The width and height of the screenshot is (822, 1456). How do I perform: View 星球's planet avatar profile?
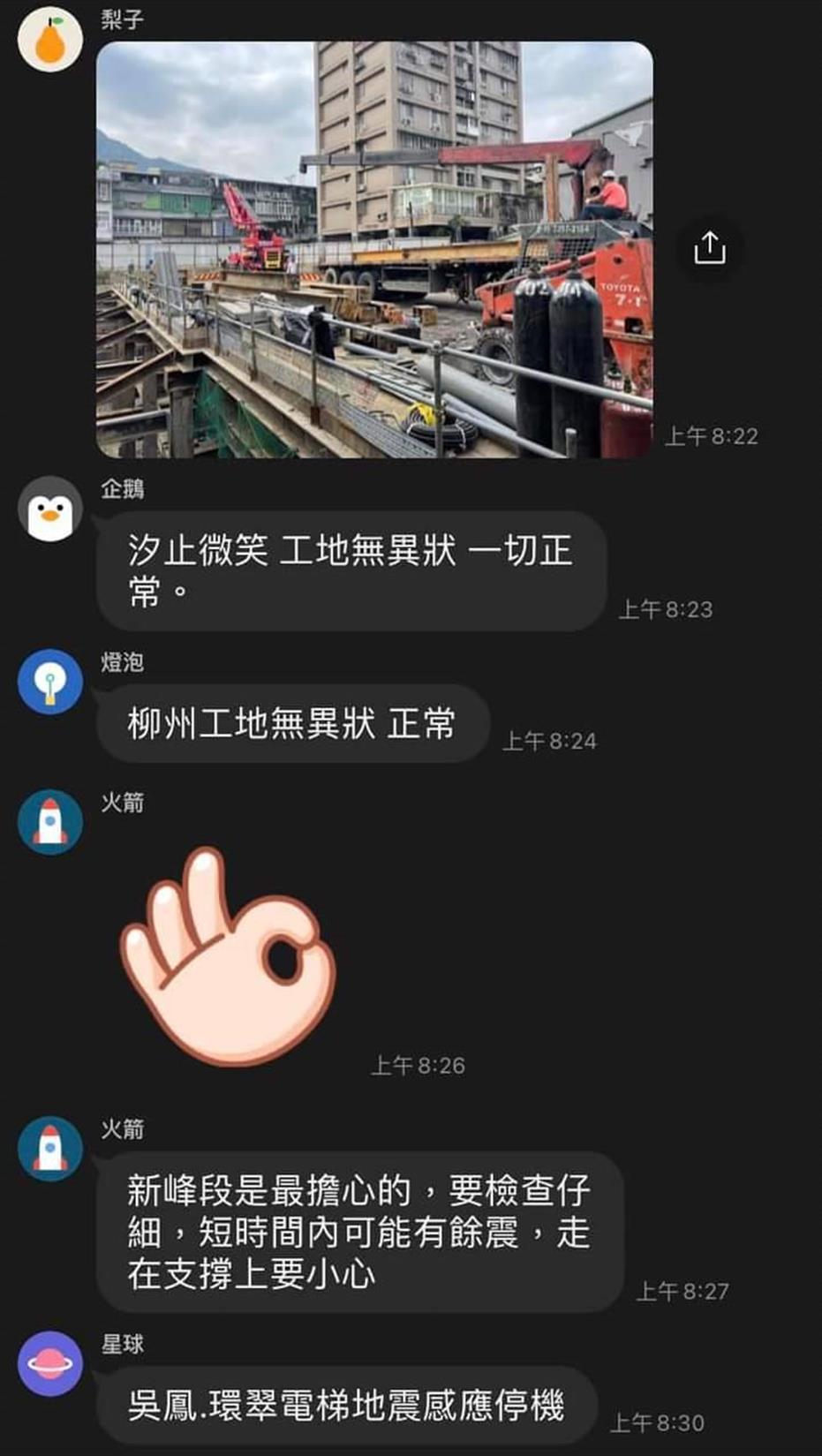[x=50, y=1363]
